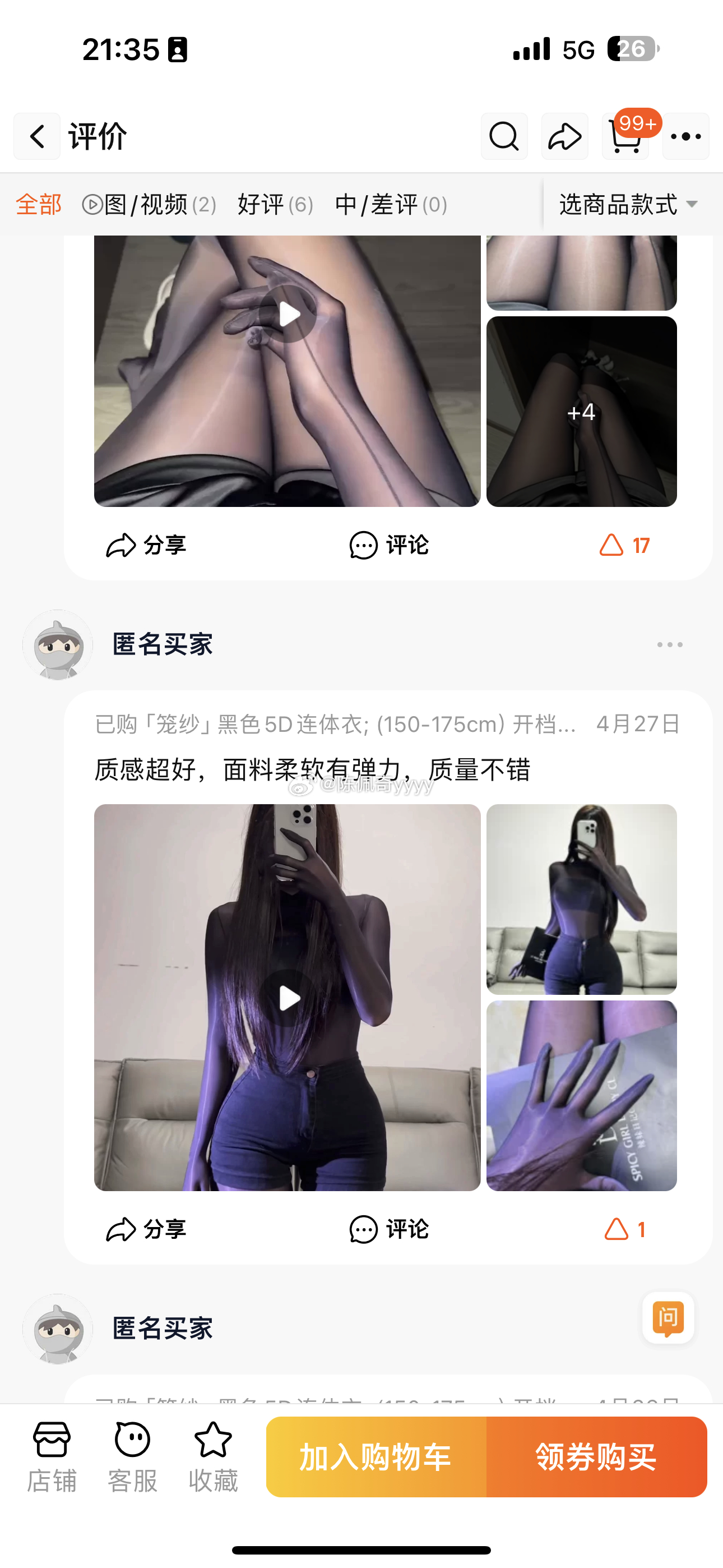This screenshot has width=723, height=1568.
Task: Expand the 选商品款式 dropdown
Action: click(x=628, y=205)
